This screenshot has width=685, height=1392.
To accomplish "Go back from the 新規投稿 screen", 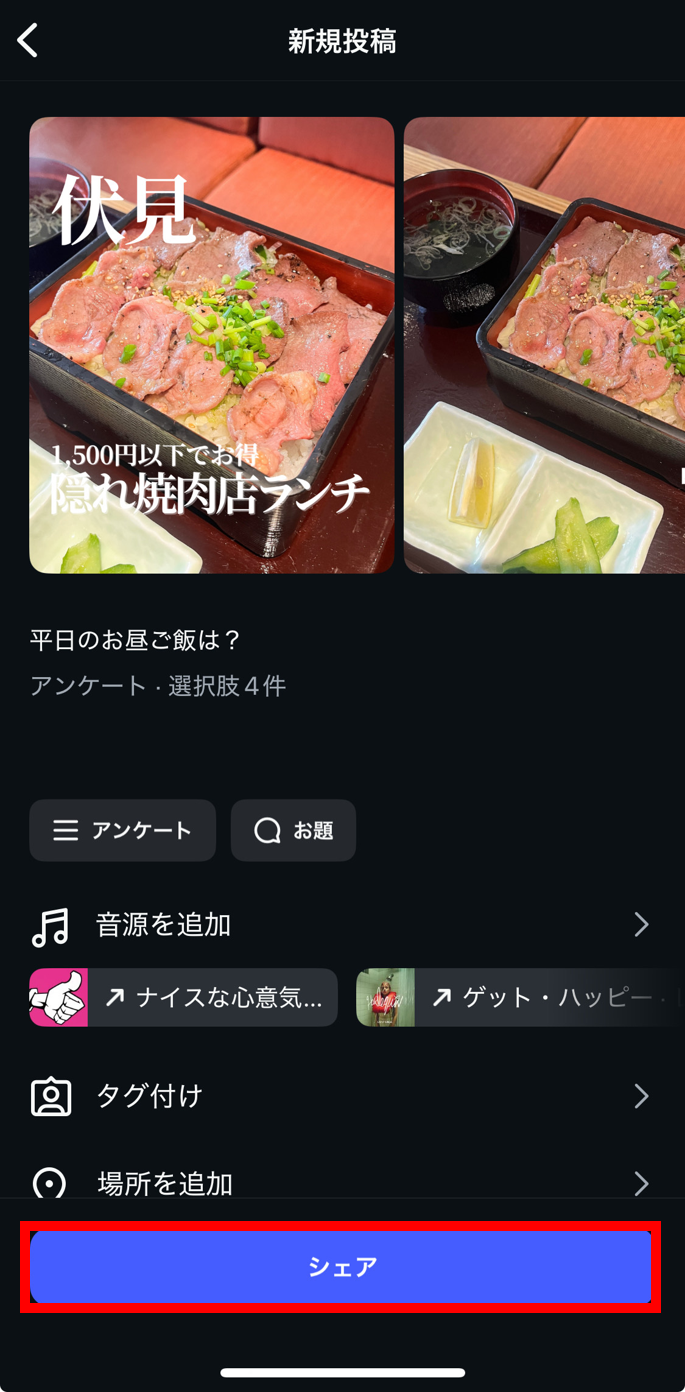I will pos(28,41).
